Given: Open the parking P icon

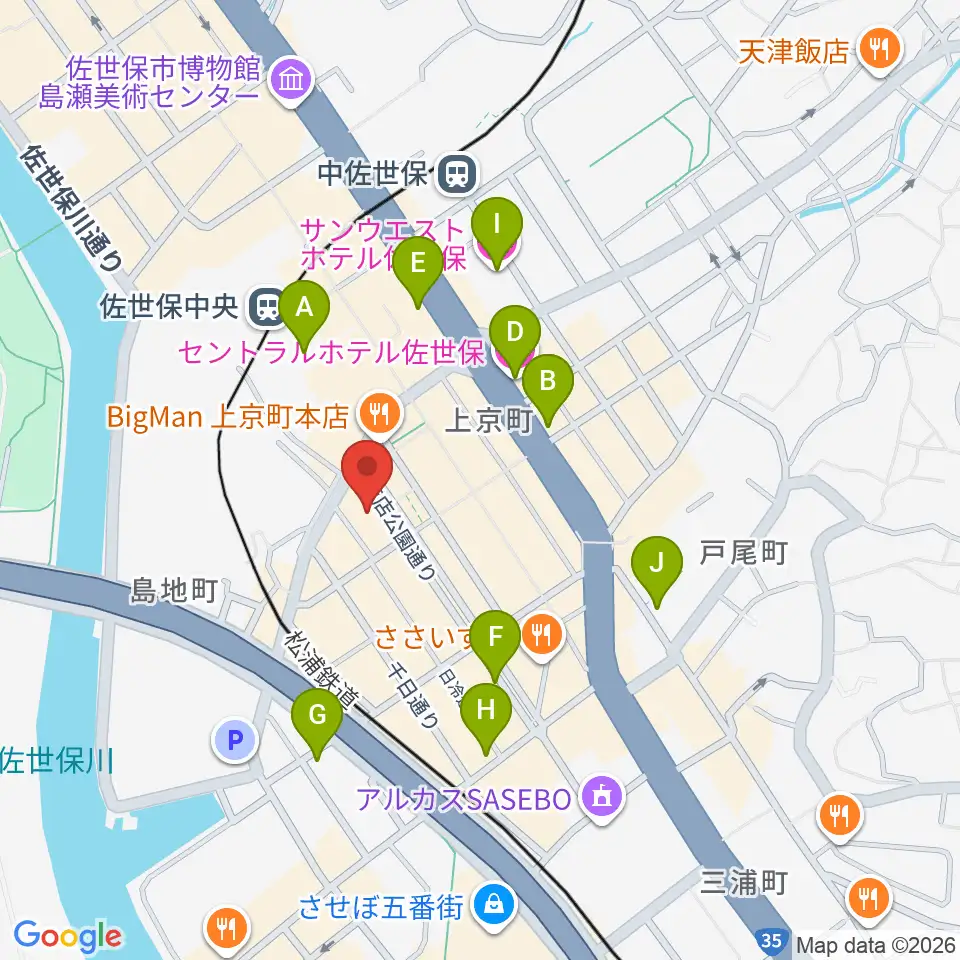Looking at the screenshot, I should point(236,740).
